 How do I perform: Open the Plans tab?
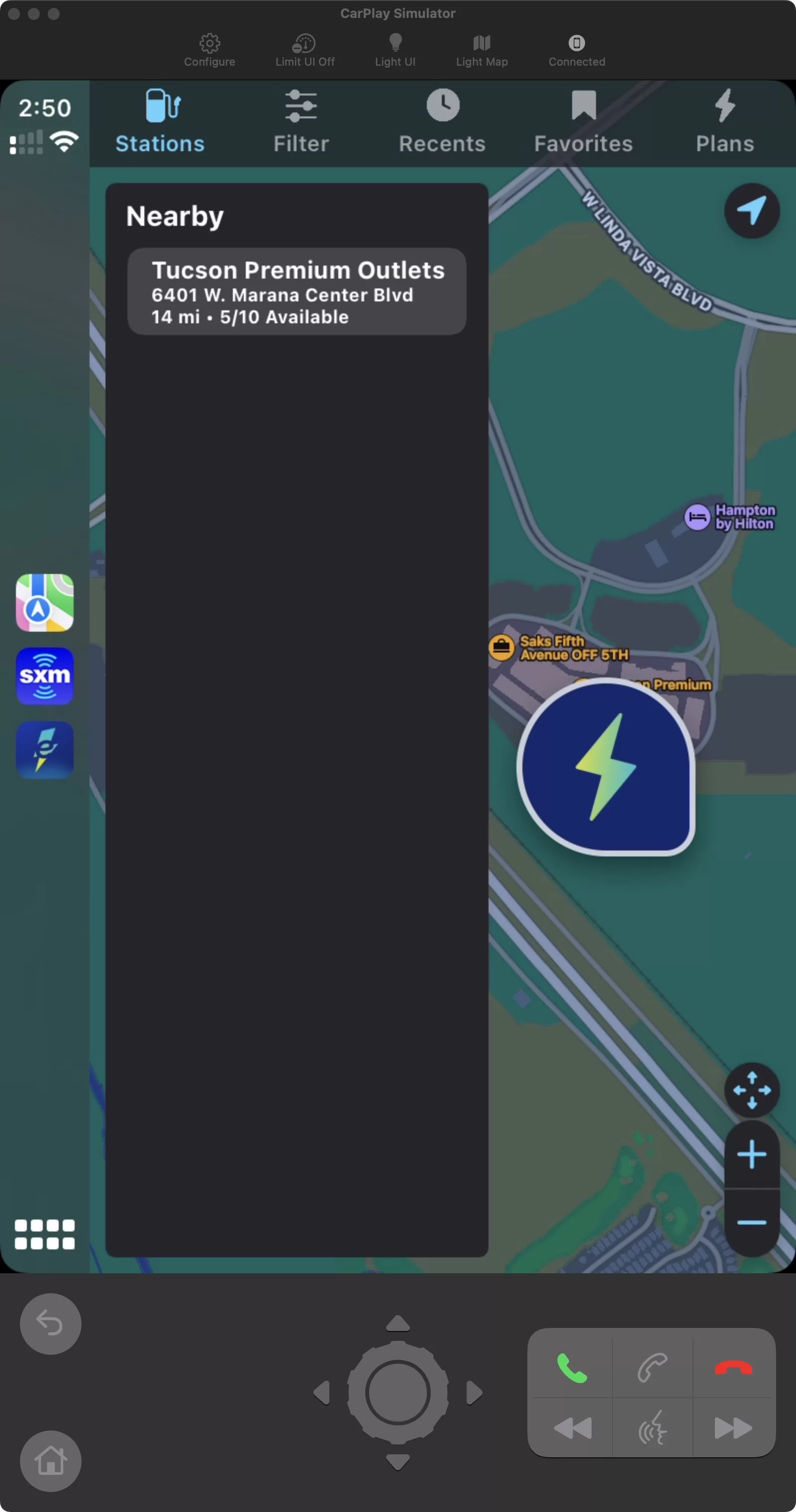pyautogui.click(x=725, y=121)
